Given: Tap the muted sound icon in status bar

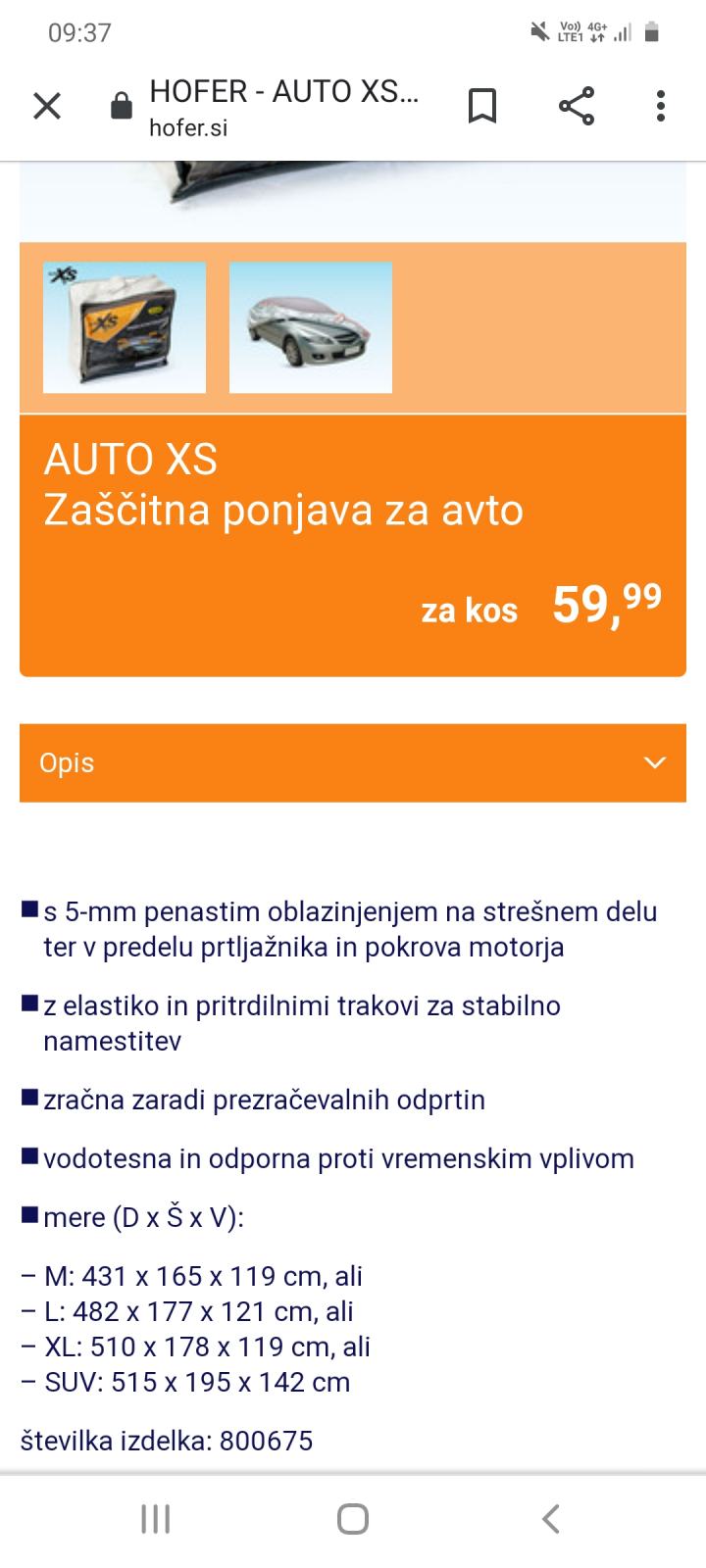Looking at the screenshot, I should click(x=538, y=29).
